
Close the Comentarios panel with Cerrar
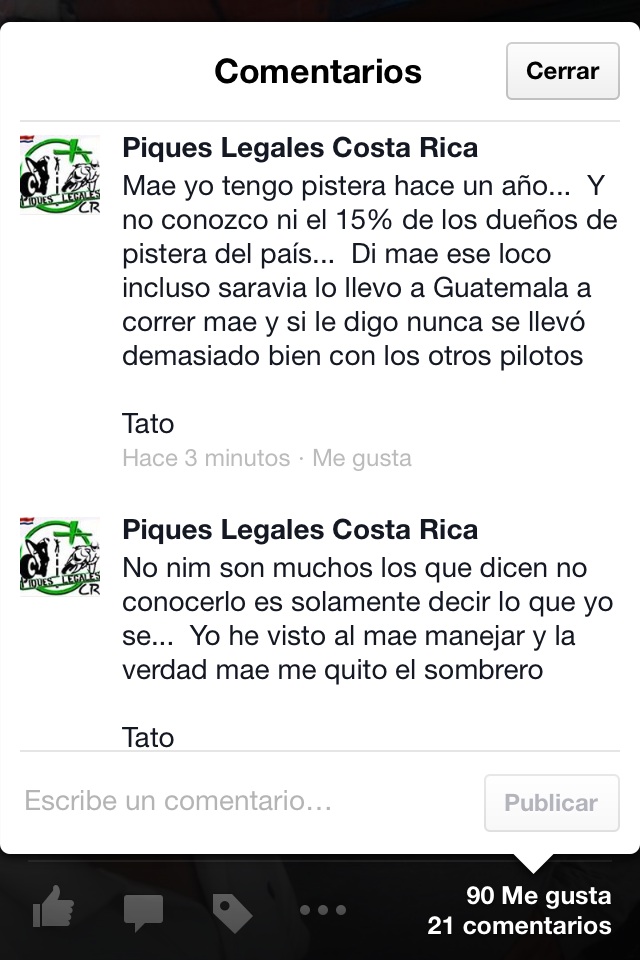click(562, 71)
